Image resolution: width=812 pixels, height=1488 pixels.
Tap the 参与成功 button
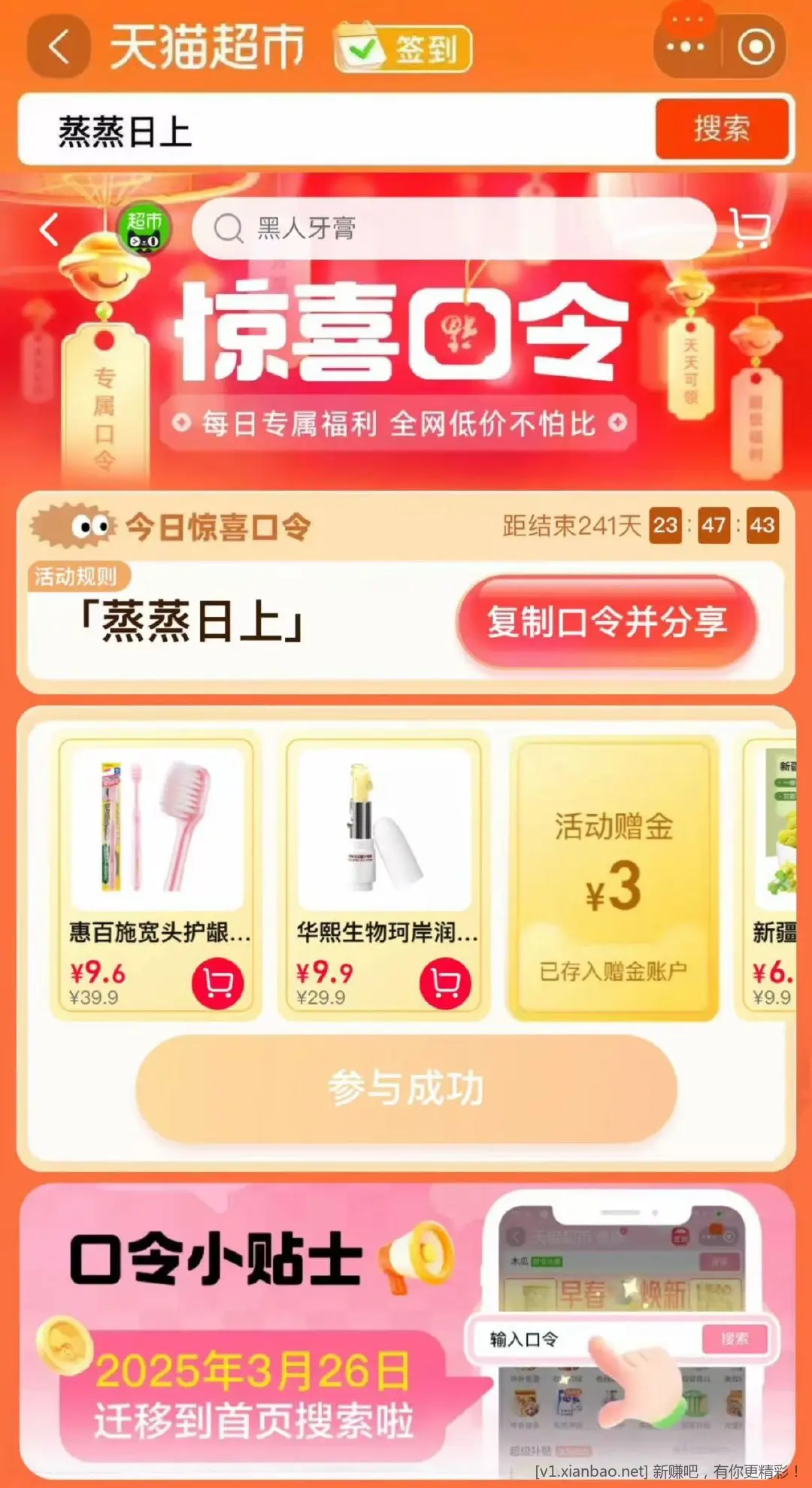[x=406, y=1088]
